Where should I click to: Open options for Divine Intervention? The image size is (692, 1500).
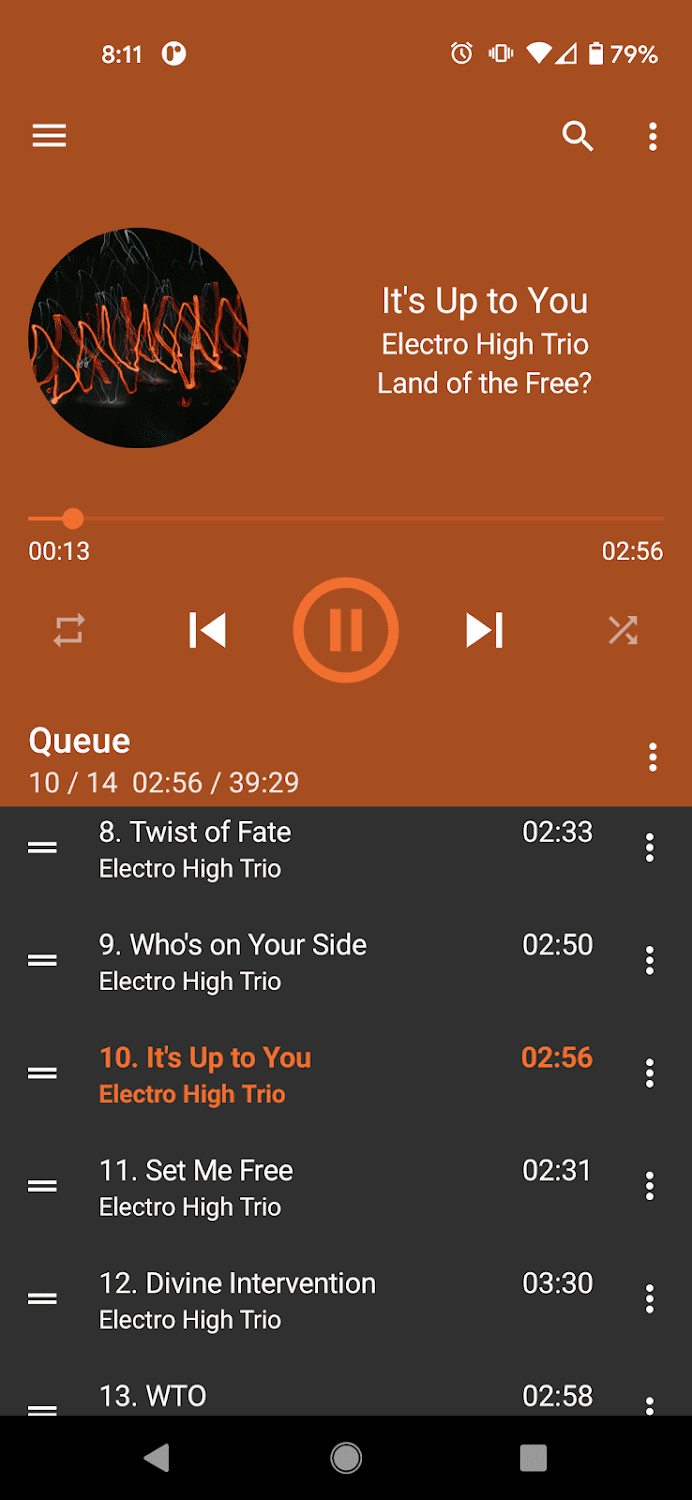click(x=649, y=1299)
